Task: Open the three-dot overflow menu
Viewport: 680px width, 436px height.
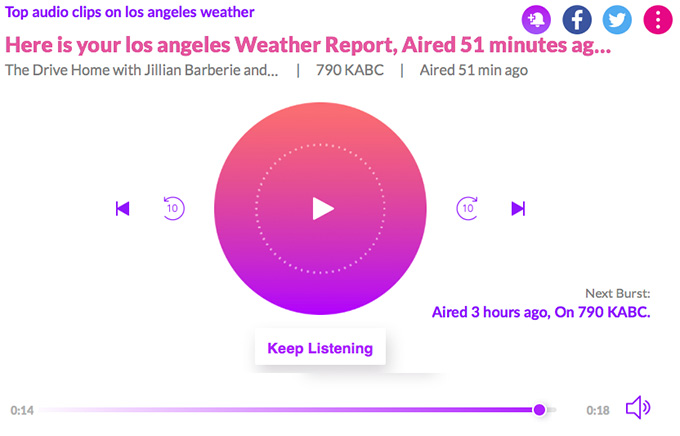Action: click(658, 19)
